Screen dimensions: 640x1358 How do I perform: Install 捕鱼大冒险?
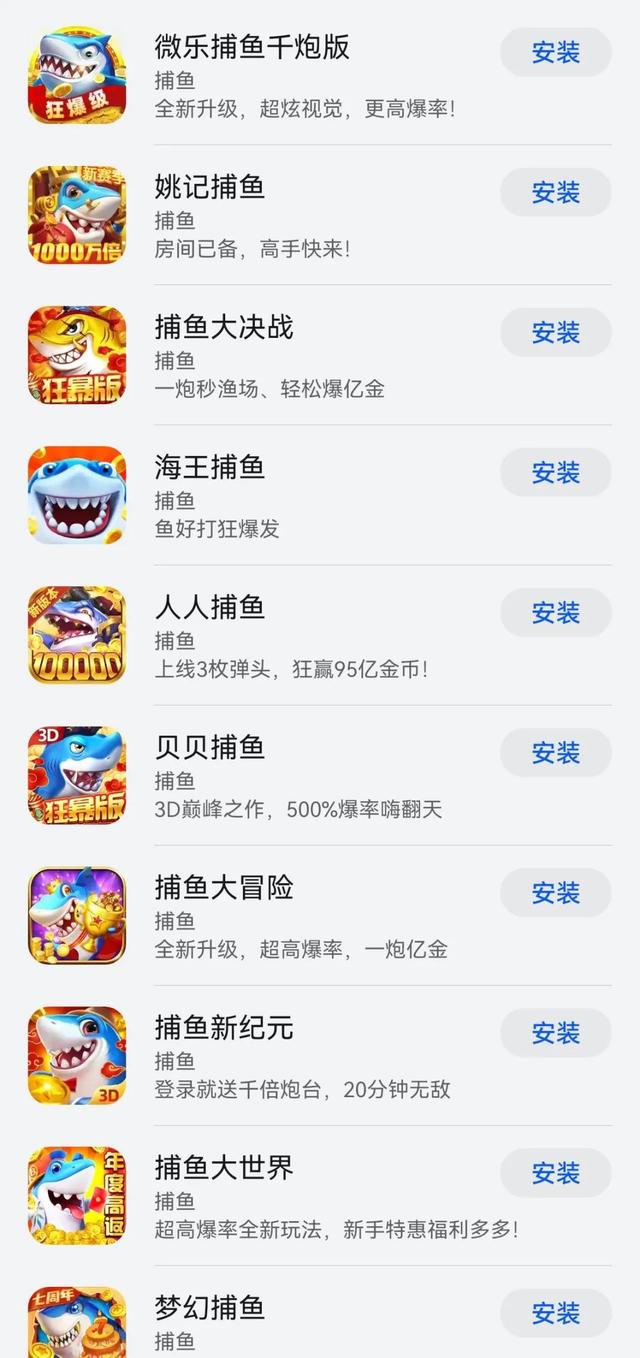pos(556,892)
